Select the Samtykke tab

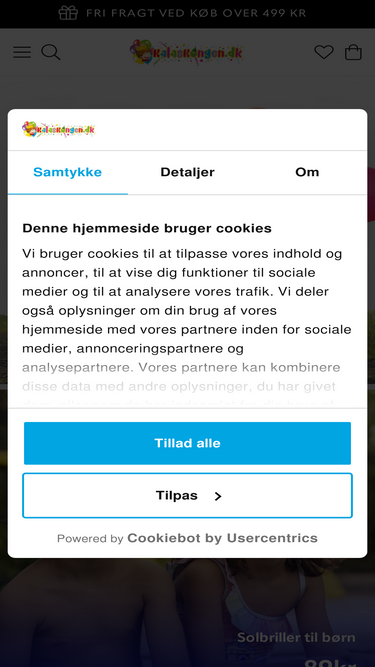[68, 172]
